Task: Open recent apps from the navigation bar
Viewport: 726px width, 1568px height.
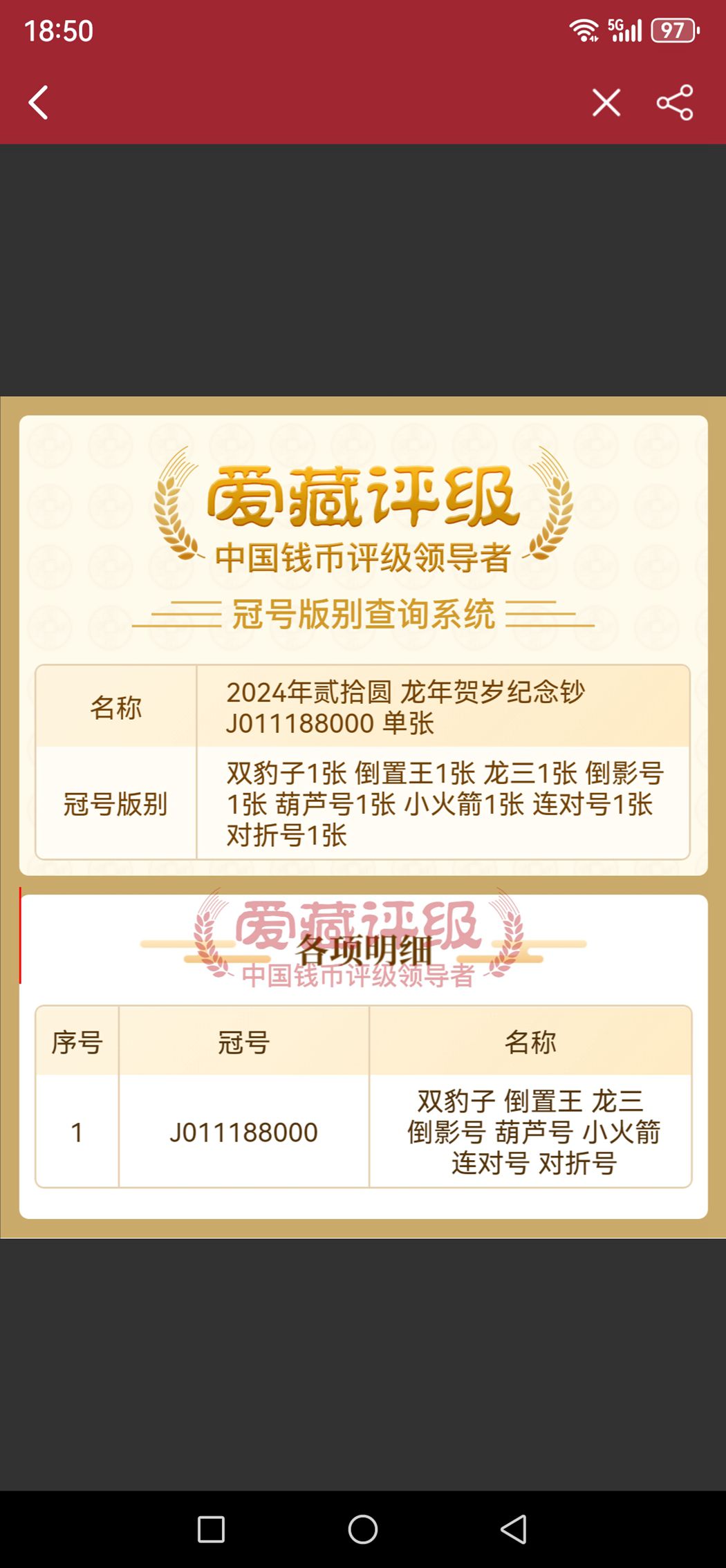Action: pyautogui.click(x=211, y=1529)
